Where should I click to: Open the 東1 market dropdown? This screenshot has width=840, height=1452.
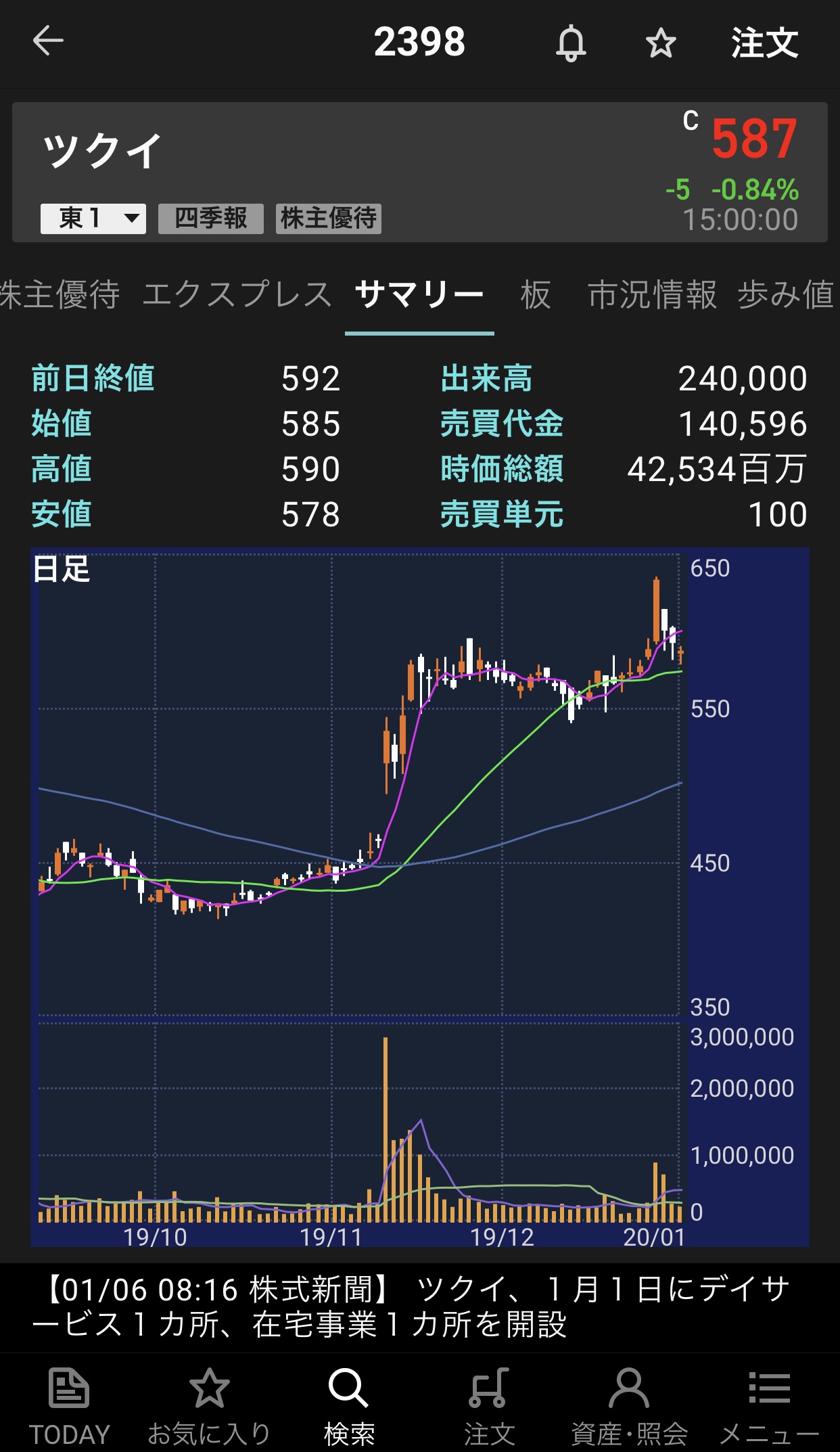pyautogui.click(x=93, y=219)
